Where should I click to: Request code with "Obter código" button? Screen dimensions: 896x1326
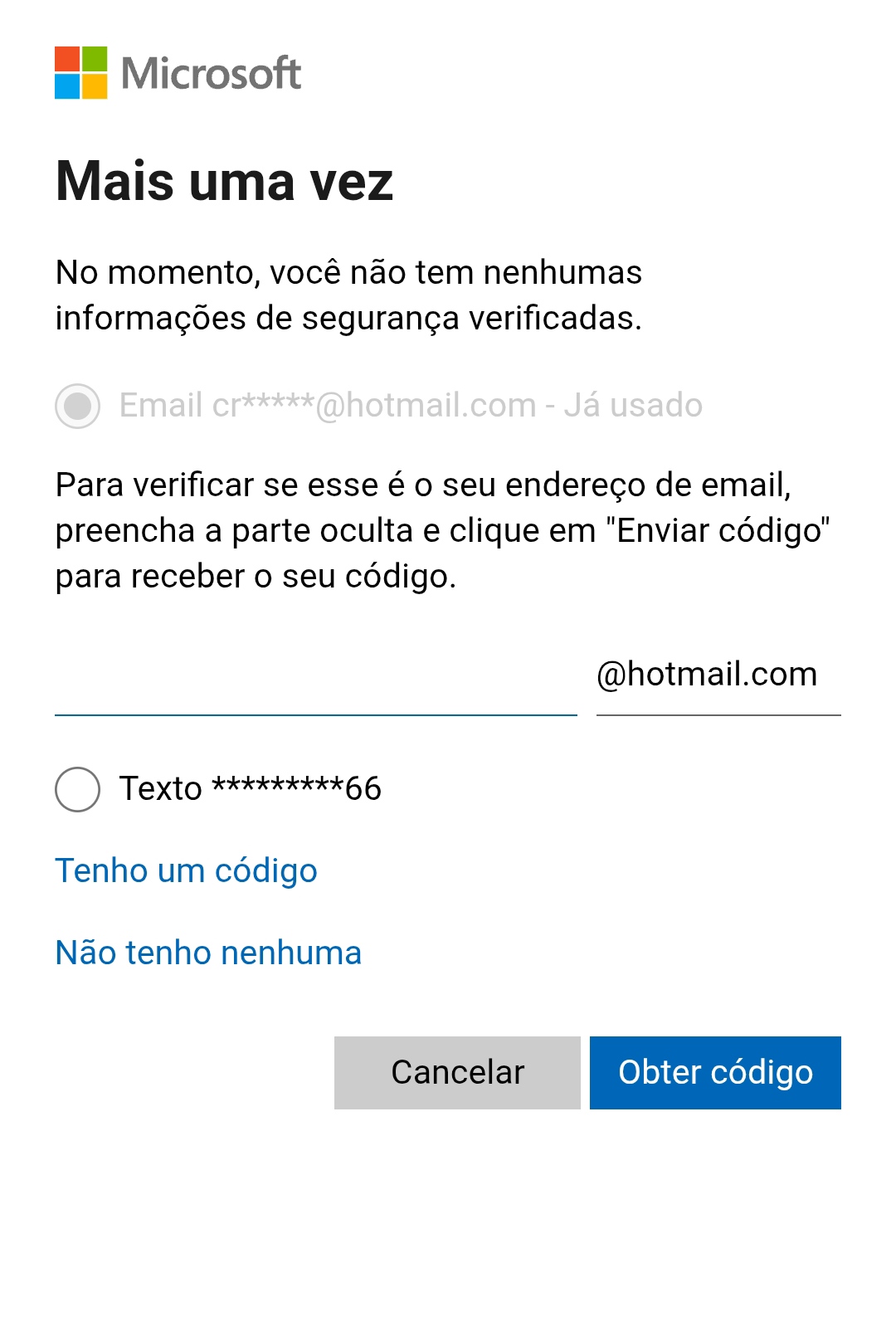pos(715,1072)
